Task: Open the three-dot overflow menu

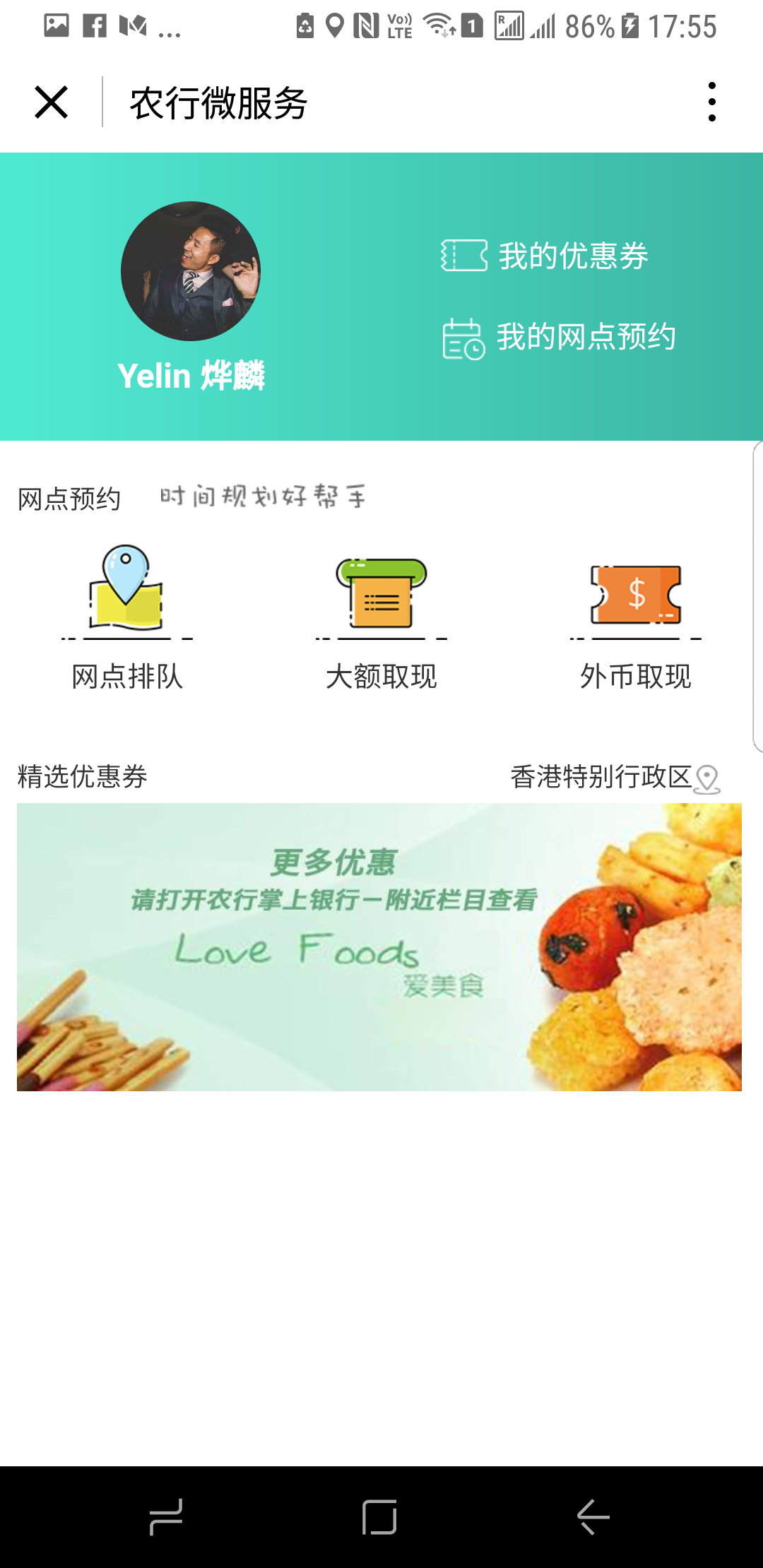Action: (x=711, y=102)
